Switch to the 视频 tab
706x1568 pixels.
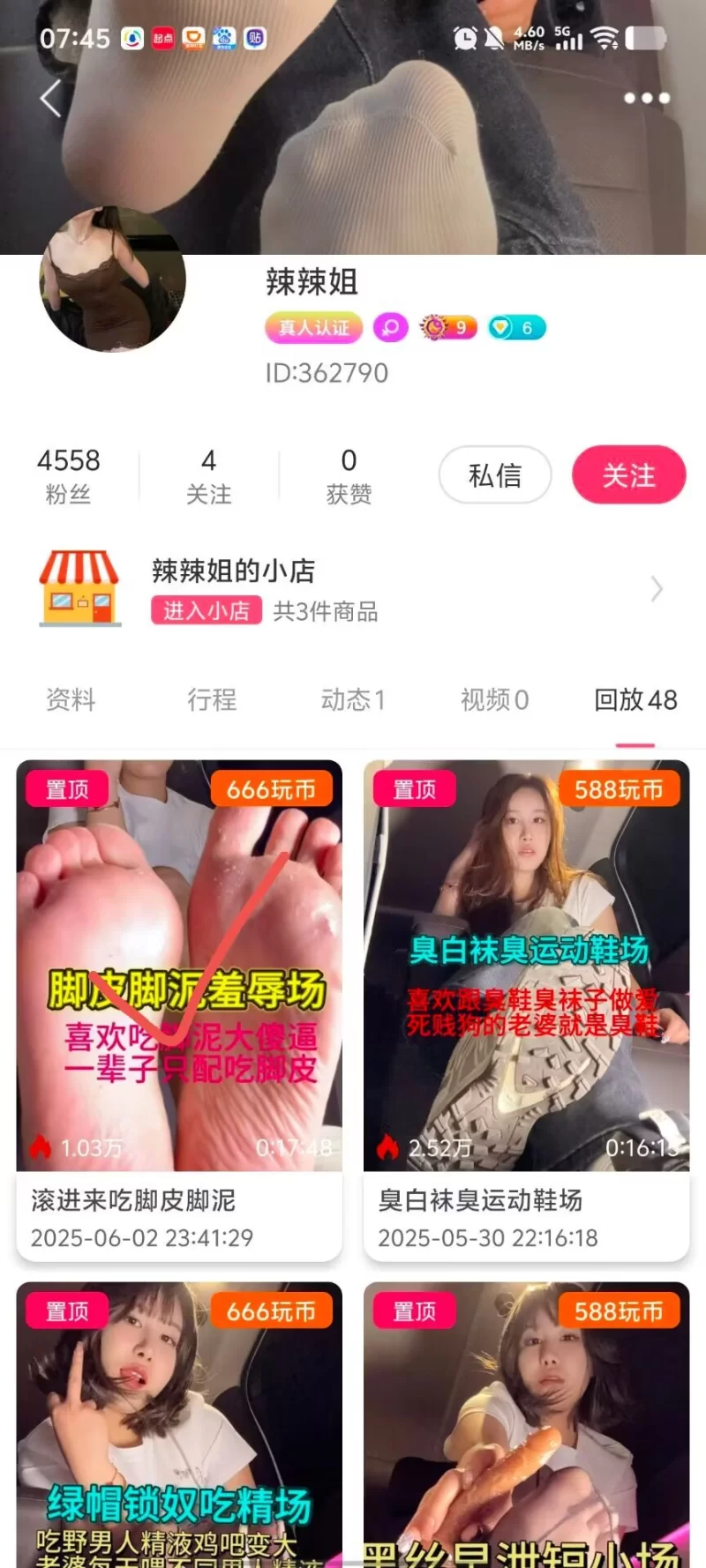(x=494, y=700)
